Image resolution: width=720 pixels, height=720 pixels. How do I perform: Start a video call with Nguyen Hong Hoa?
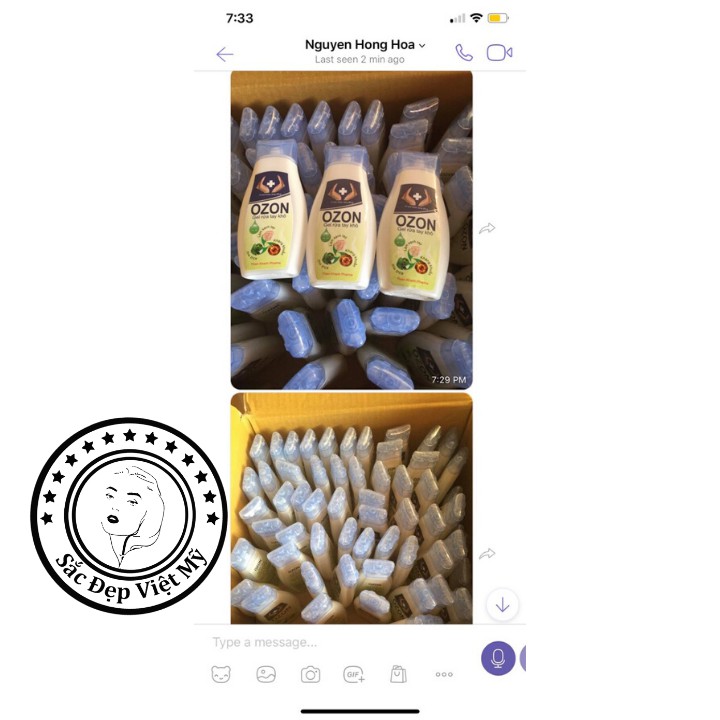[499, 53]
